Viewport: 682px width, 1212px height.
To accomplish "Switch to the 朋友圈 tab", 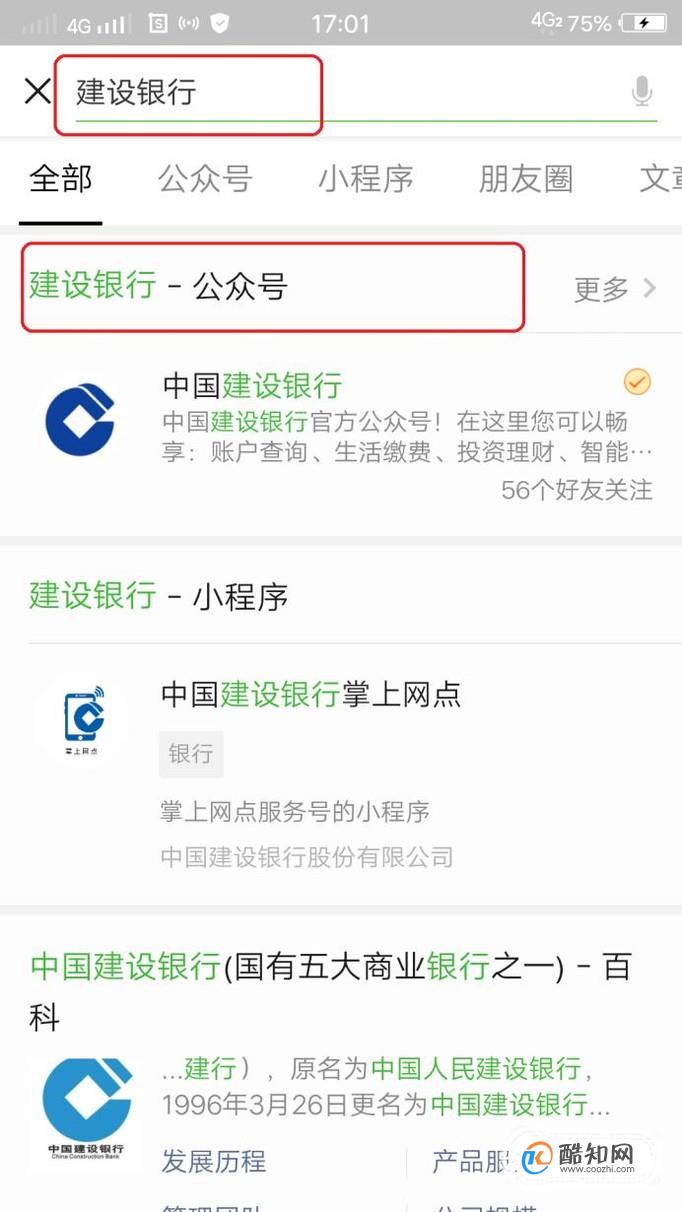I will point(526,180).
